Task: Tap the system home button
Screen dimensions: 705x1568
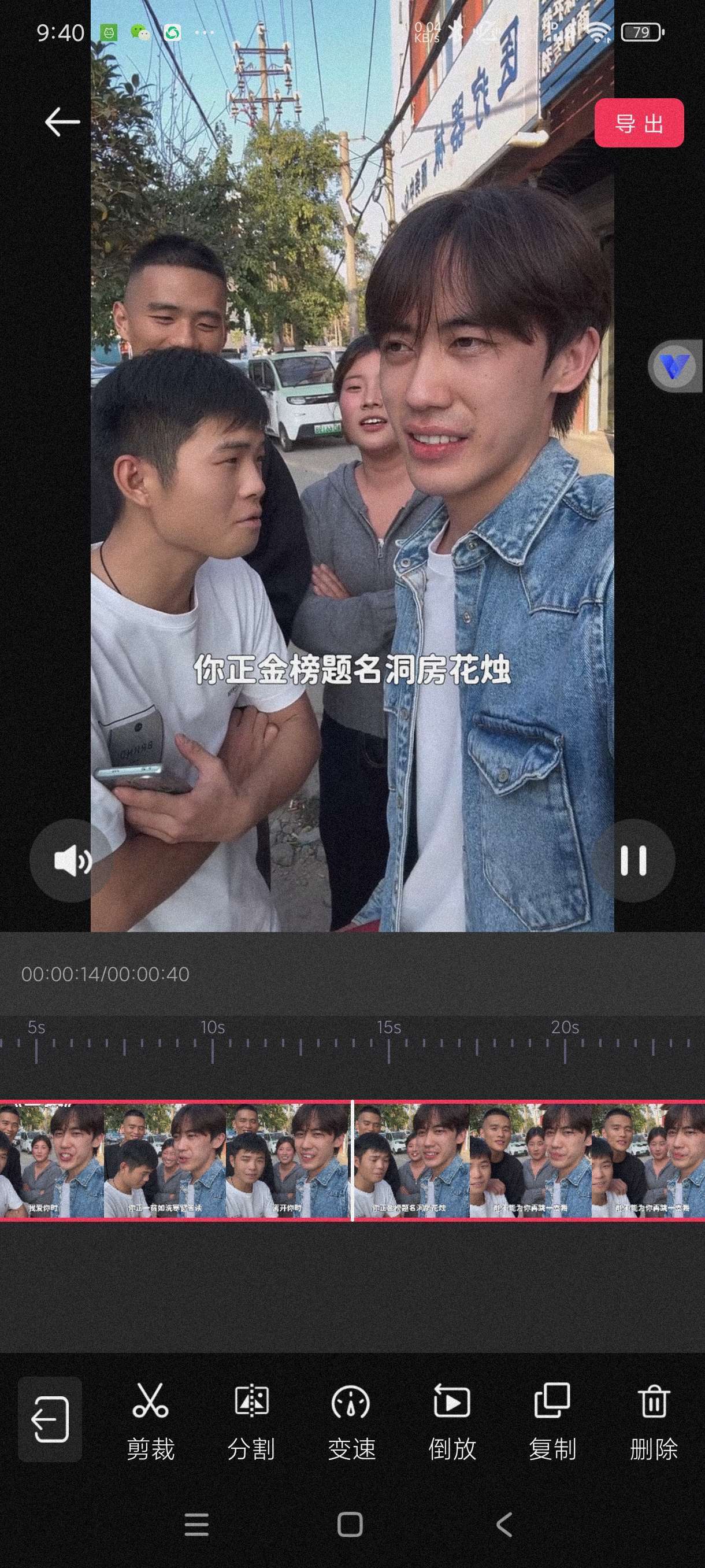Action: point(350,1525)
